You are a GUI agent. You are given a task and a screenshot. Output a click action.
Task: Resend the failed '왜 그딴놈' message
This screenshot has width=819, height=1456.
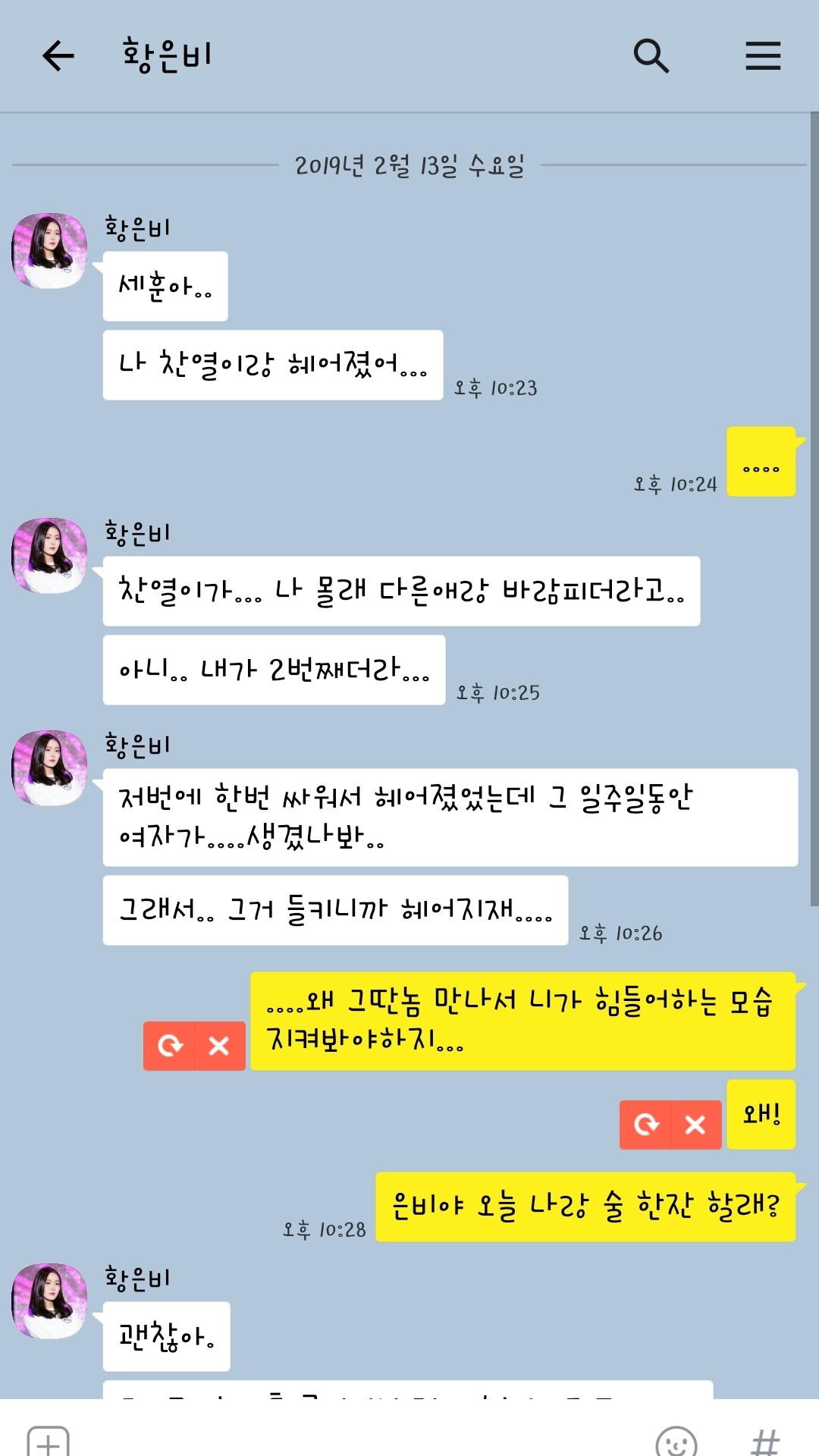pyautogui.click(x=170, y=1046)
